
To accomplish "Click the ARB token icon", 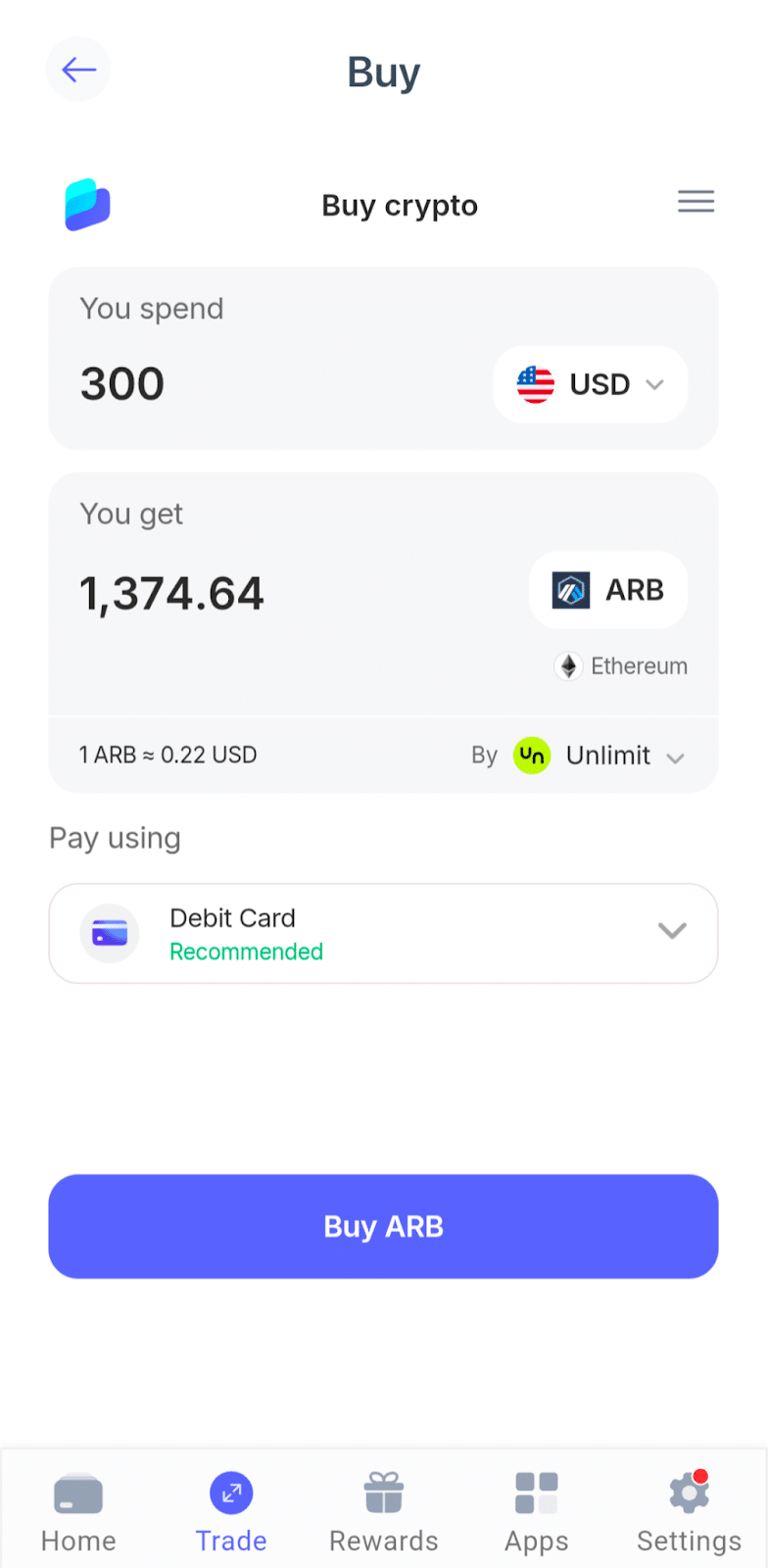I will [x=574, y=590].
